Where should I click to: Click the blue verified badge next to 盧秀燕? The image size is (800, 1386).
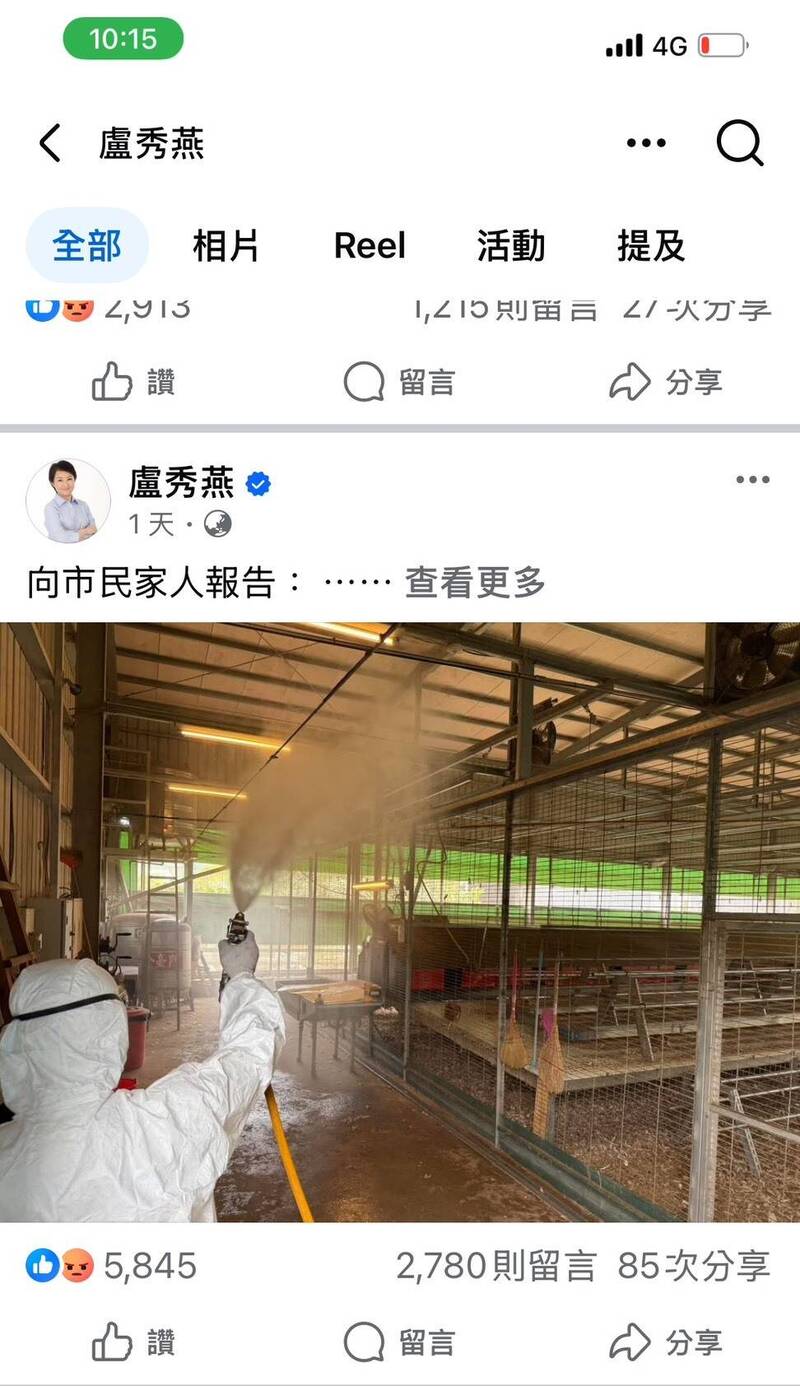coord(260,484)
